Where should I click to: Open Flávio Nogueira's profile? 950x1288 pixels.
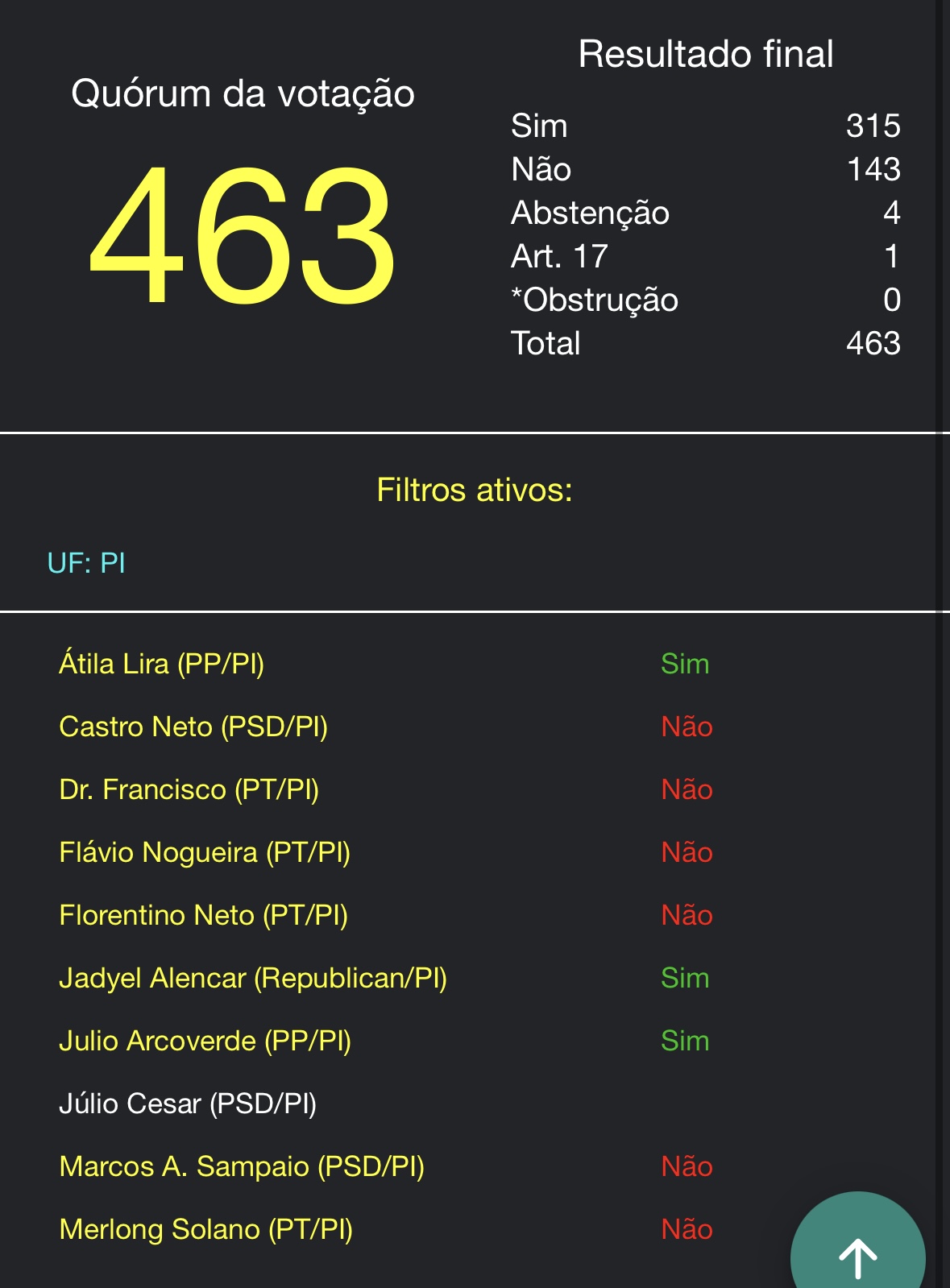point(204,852)
